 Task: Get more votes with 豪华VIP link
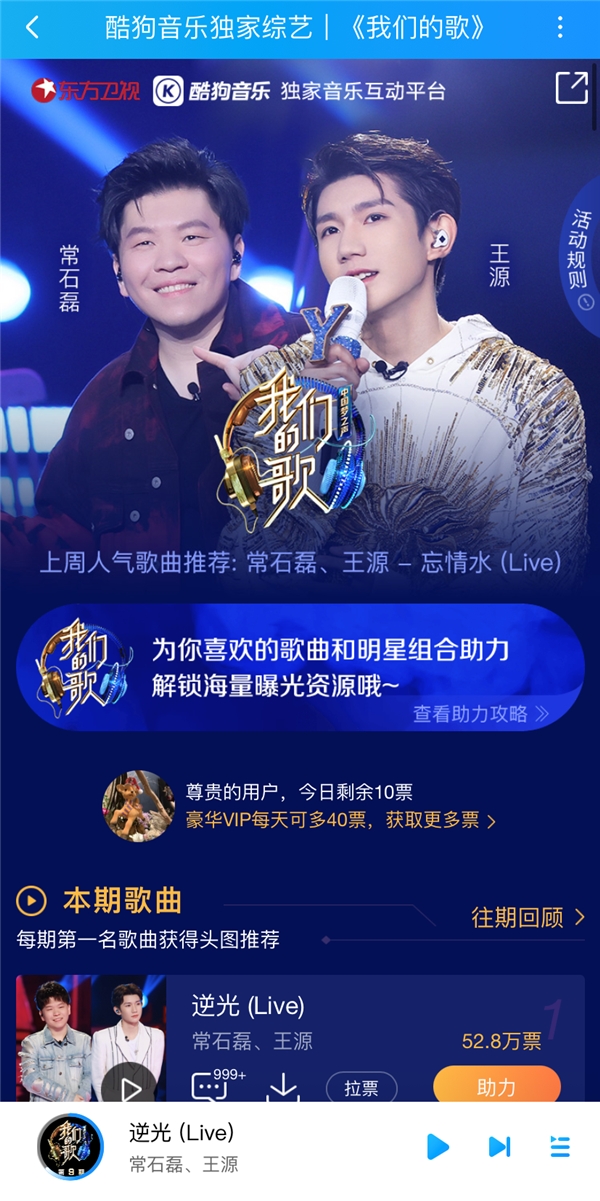pyautogui.click(x=340, y=821)
